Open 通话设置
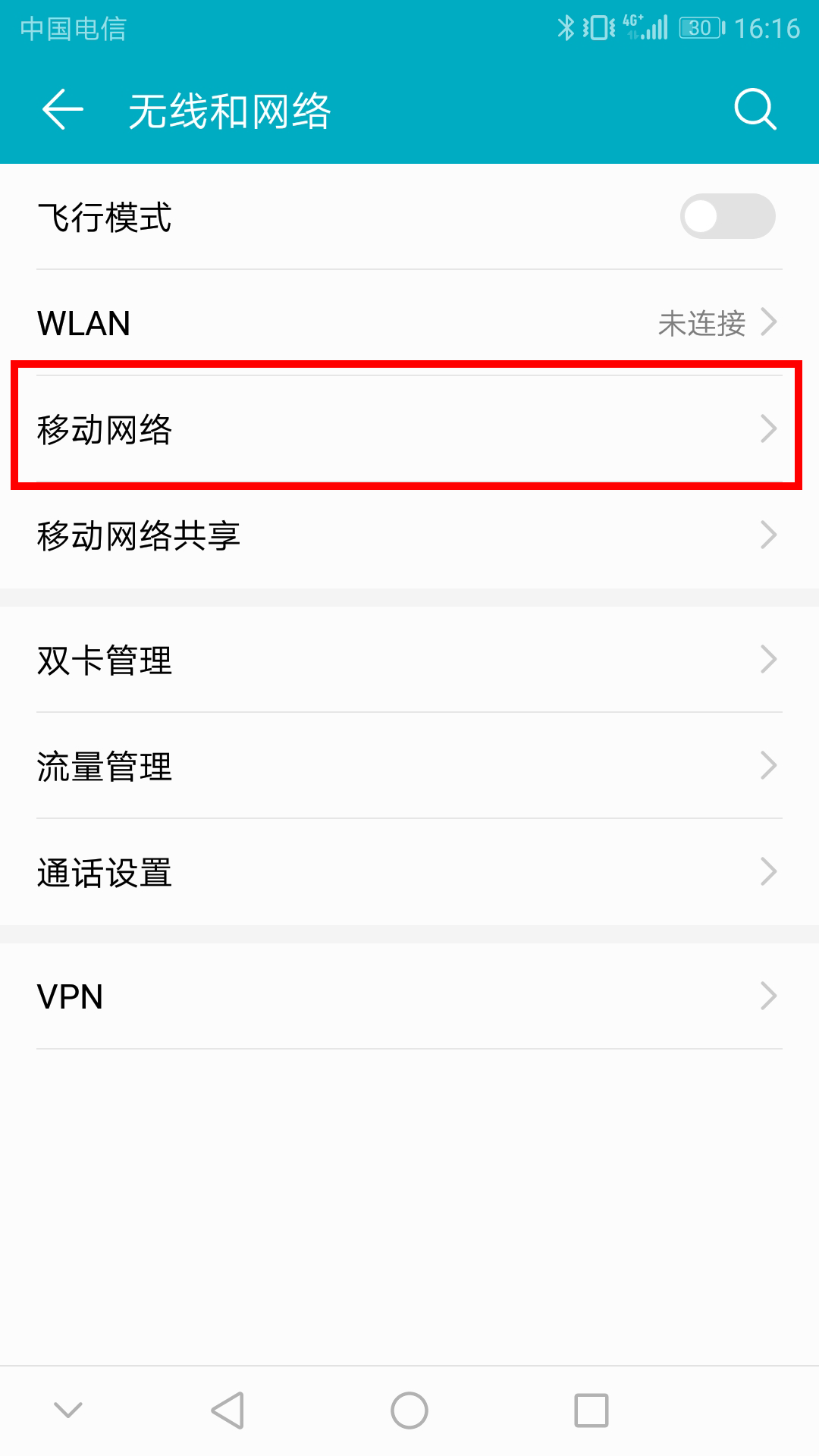Viewport: 819px width, 1456px height. coord(409,872)
